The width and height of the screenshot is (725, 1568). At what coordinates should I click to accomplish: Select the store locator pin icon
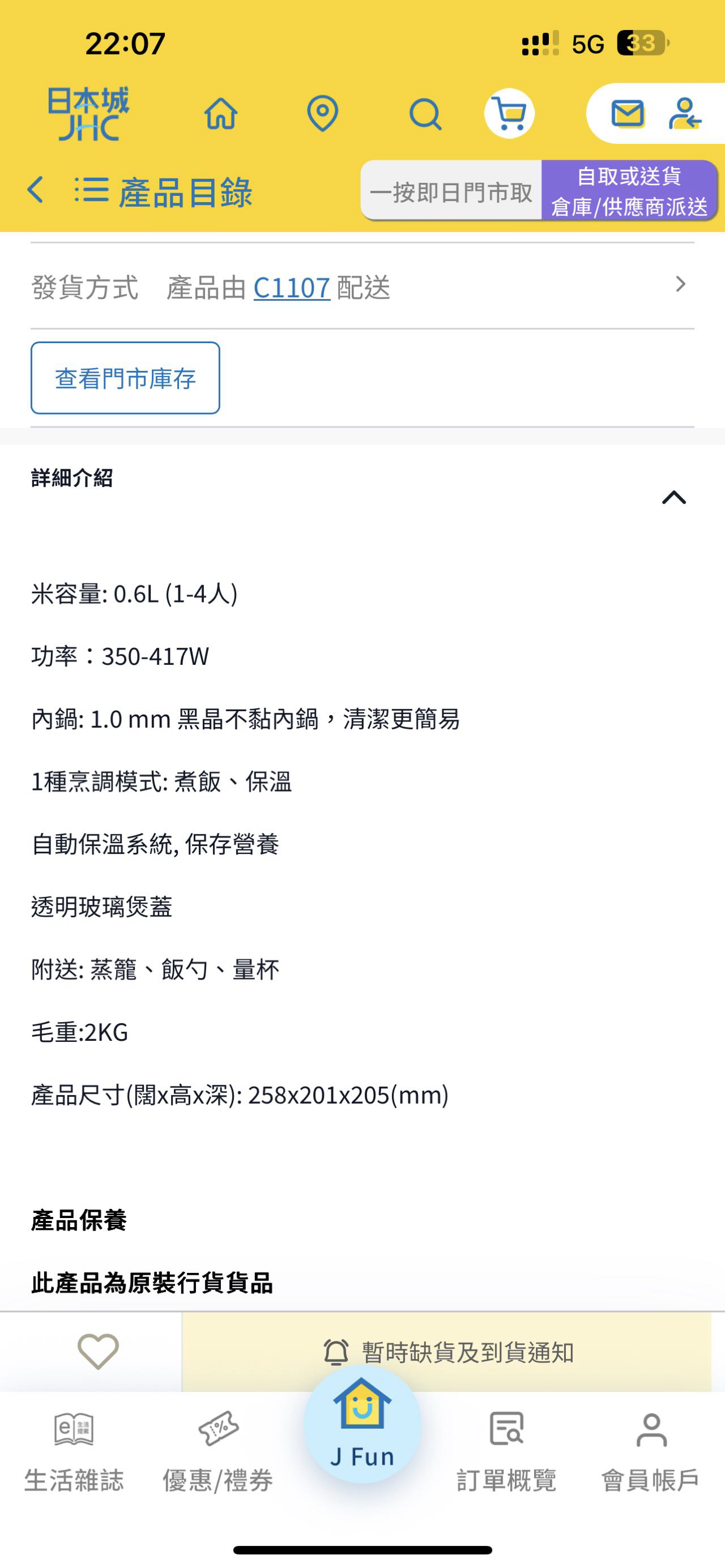point(323,114)
